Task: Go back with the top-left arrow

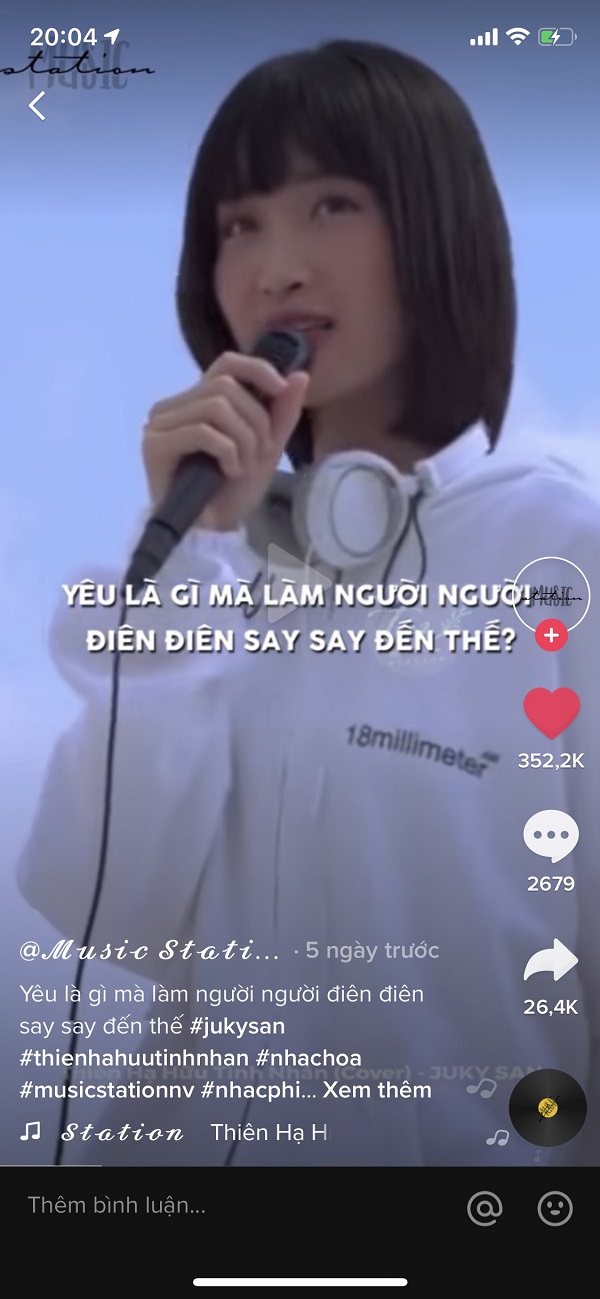Action: click(37, 105)
